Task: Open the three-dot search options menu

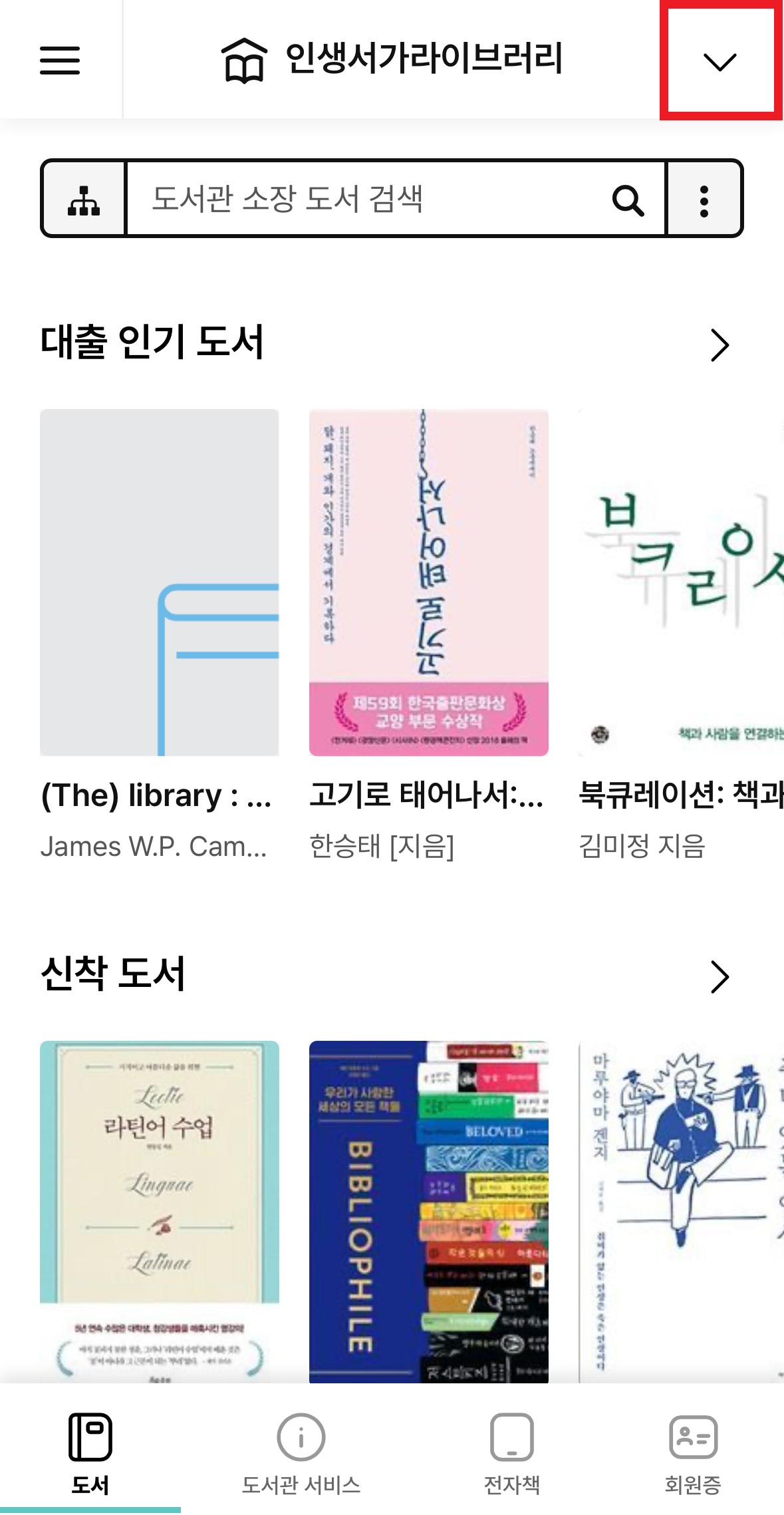Action: [x=704, y=200]
